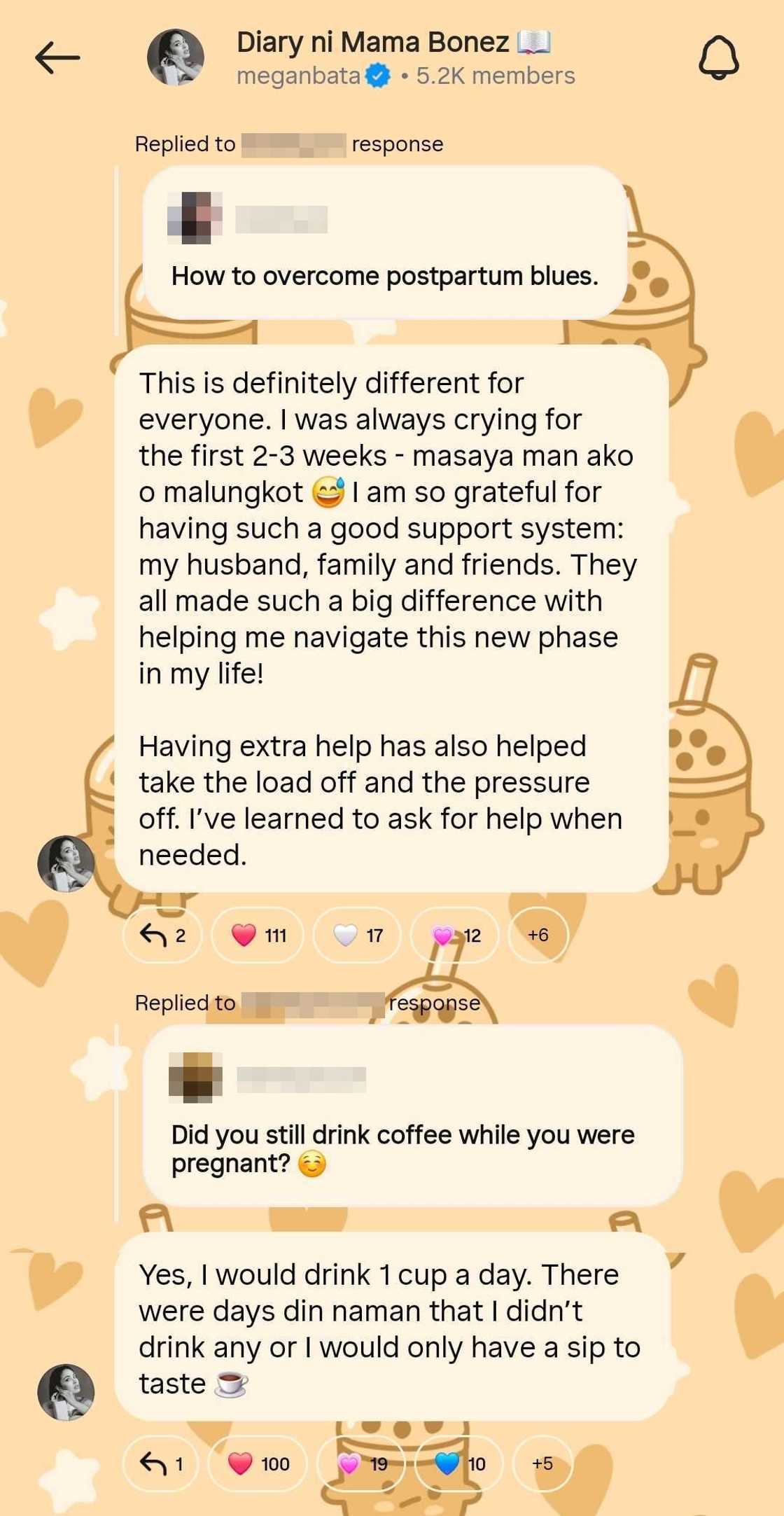Viewport: 784px width, 1516px height.
Task: Tap the pink heart reaction with 19
Action: point(361,1463)
